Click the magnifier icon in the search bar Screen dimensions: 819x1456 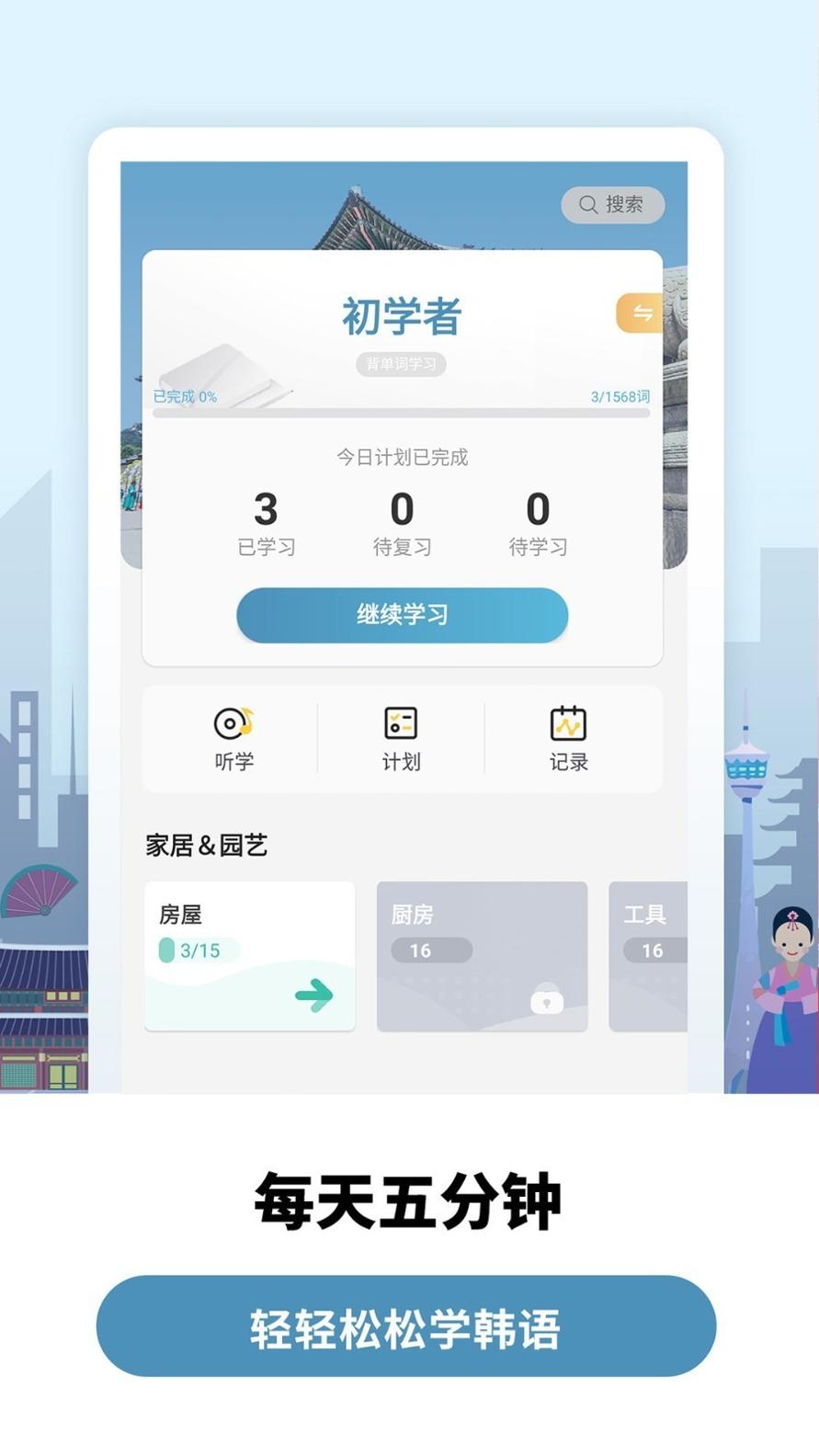point(588,204)
